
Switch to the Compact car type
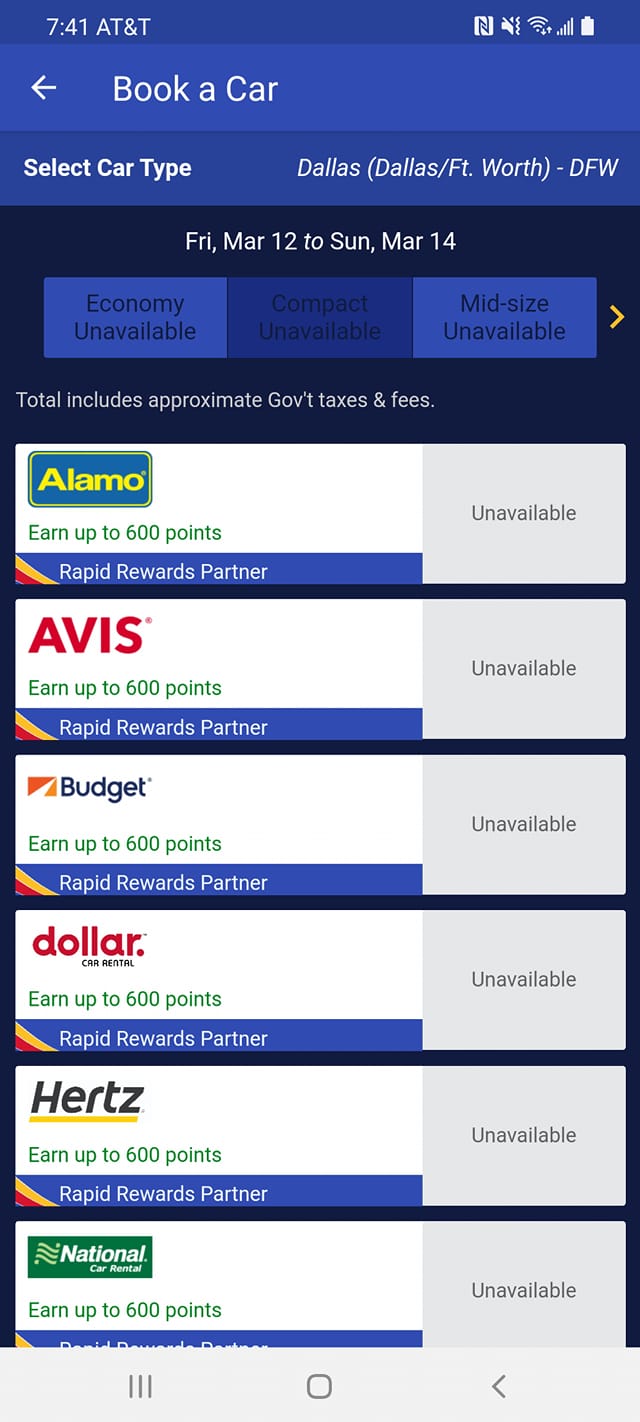[320, 317]
